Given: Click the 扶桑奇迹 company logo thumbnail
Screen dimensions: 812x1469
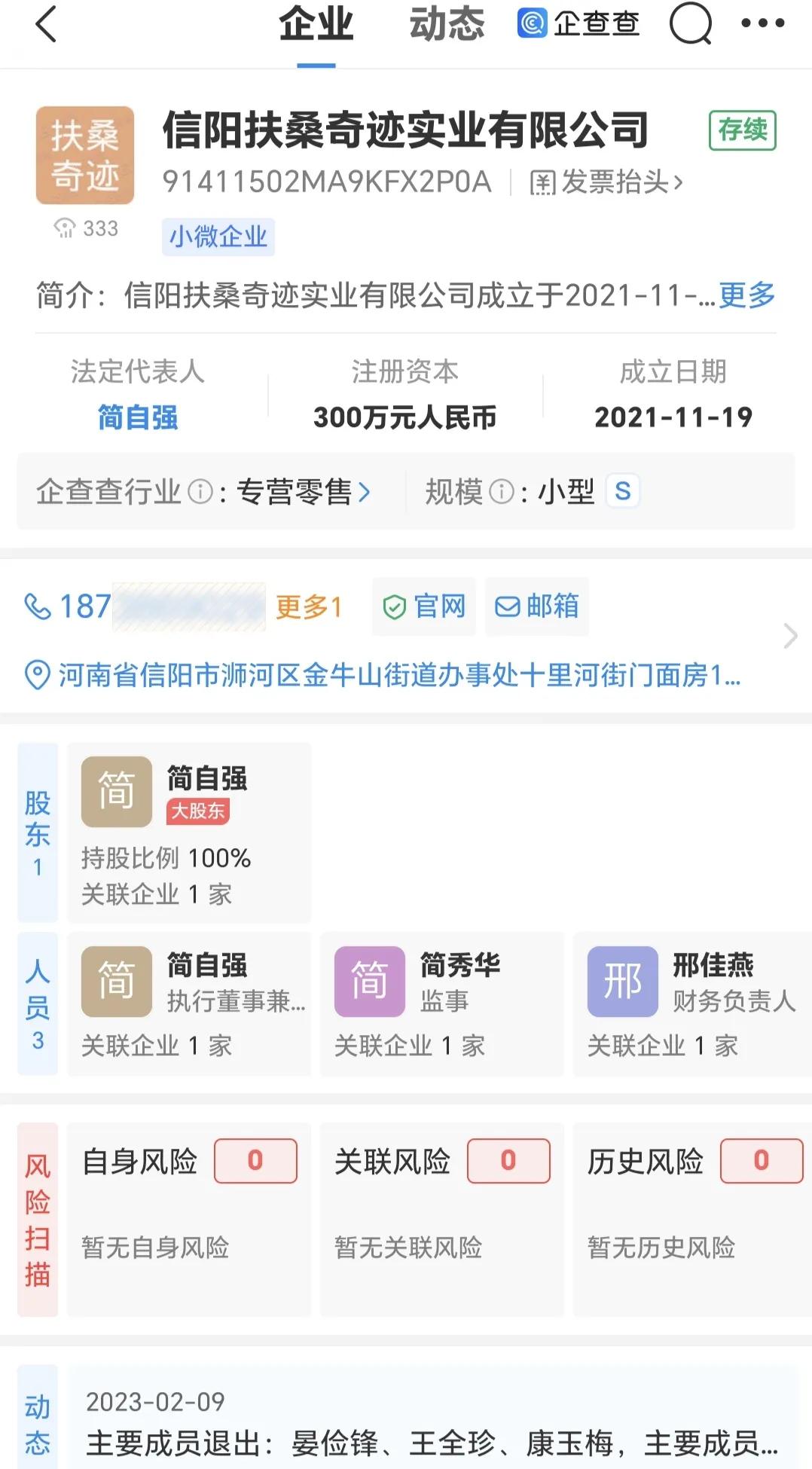Looking at the screenshot, I should 84,155.
